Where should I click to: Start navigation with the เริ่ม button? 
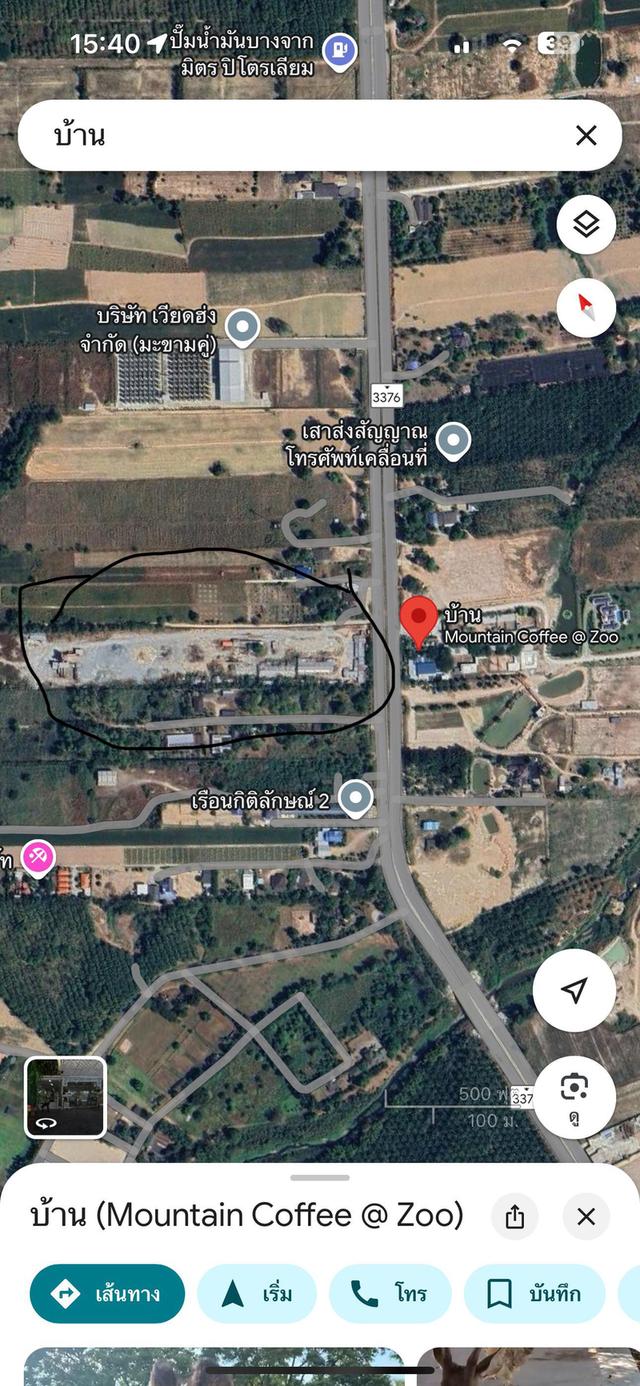257,1294
